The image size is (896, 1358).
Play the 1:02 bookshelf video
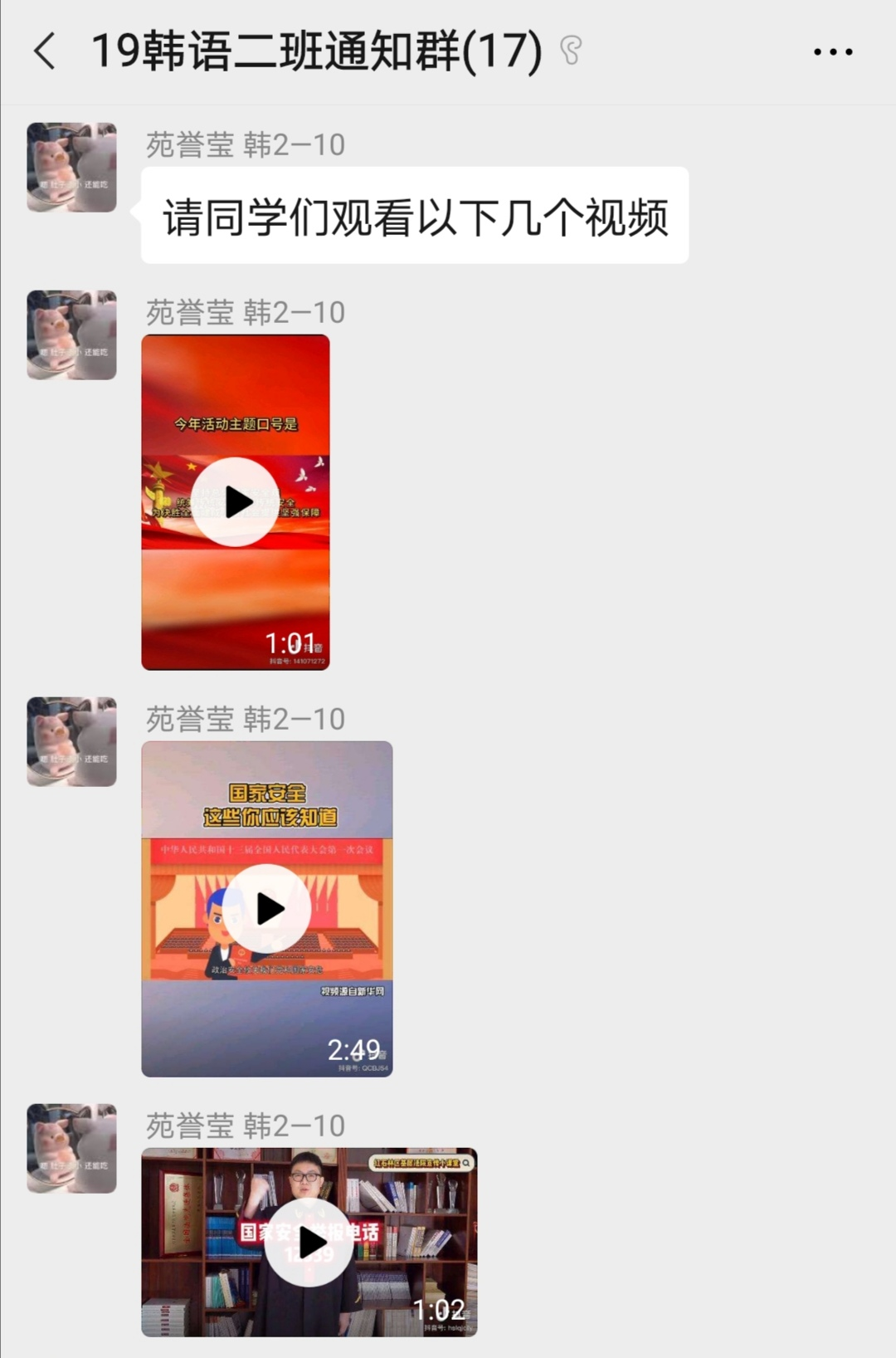pyautogui.click(x=309, y=1242)
